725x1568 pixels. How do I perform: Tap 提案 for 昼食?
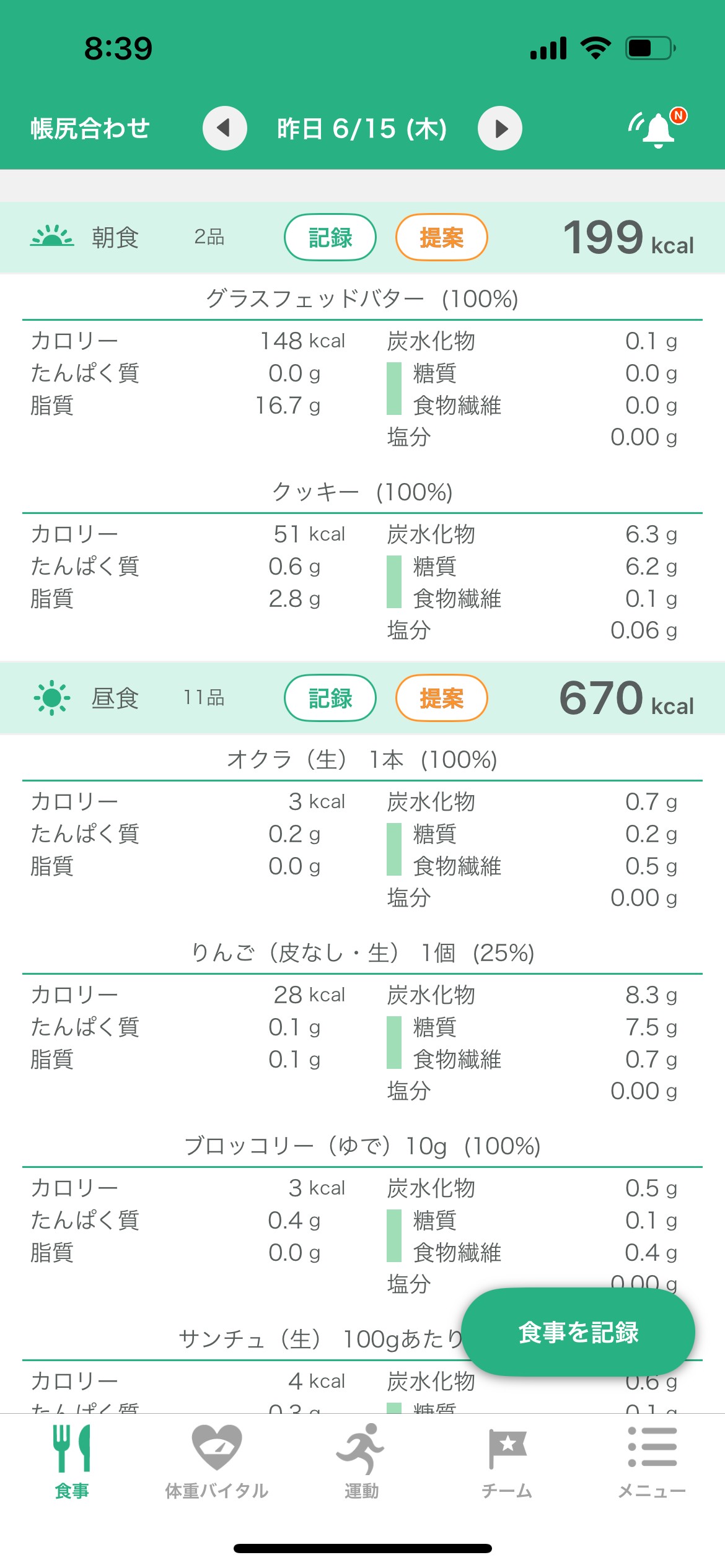point(442,698)
